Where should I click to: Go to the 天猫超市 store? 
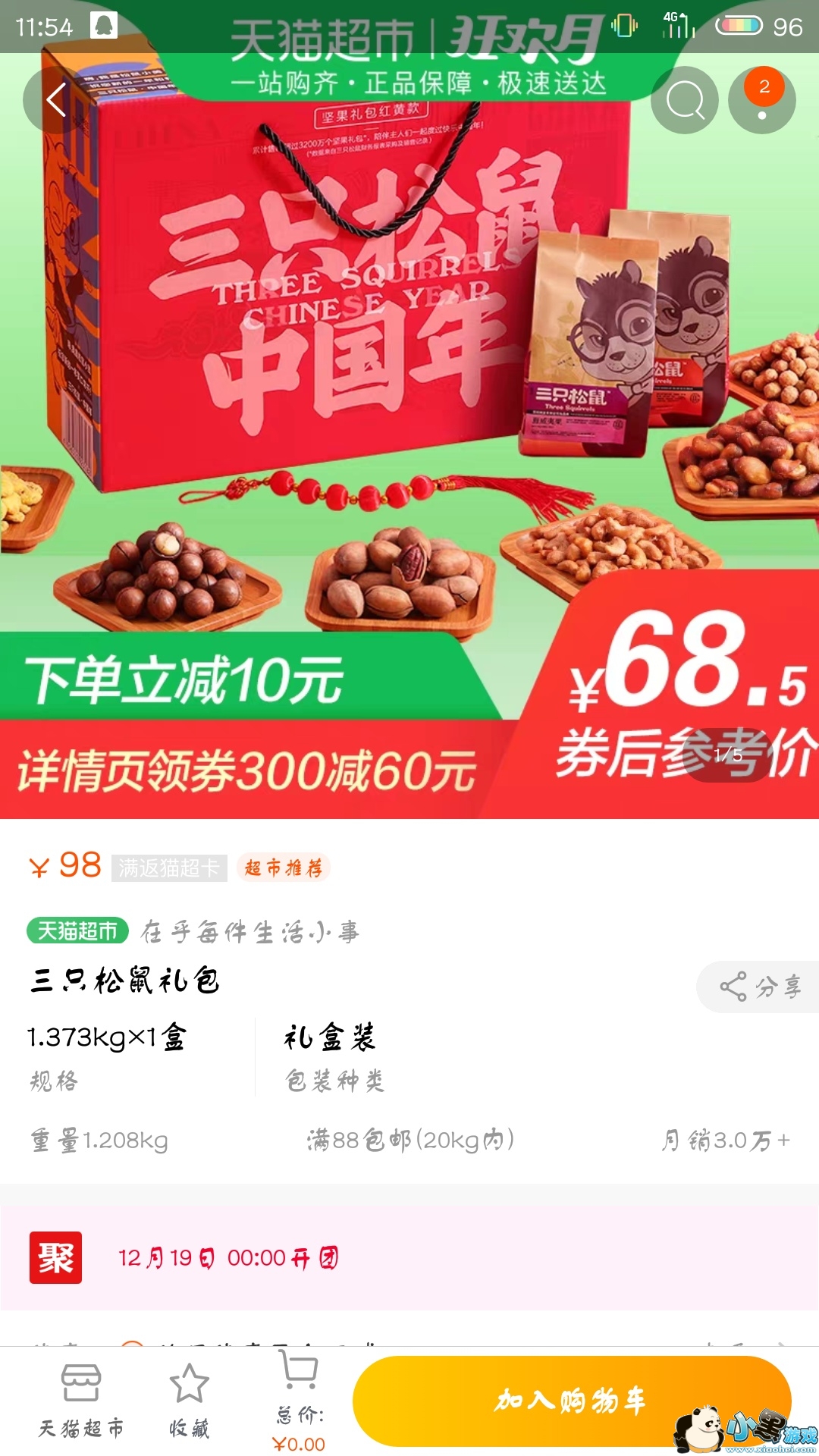click(x=81, y=1401)
